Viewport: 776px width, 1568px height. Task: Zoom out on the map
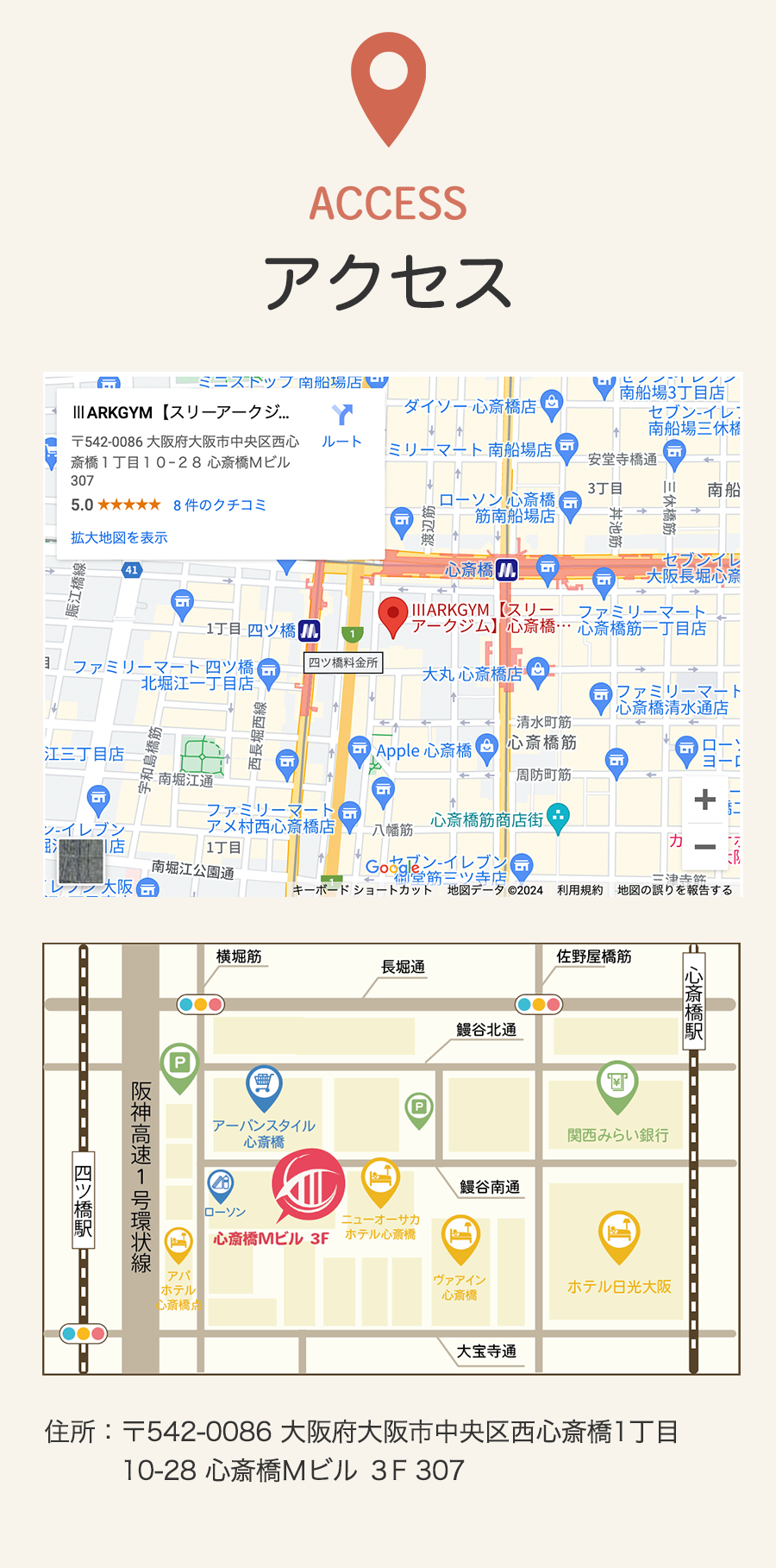click(704, 847)
